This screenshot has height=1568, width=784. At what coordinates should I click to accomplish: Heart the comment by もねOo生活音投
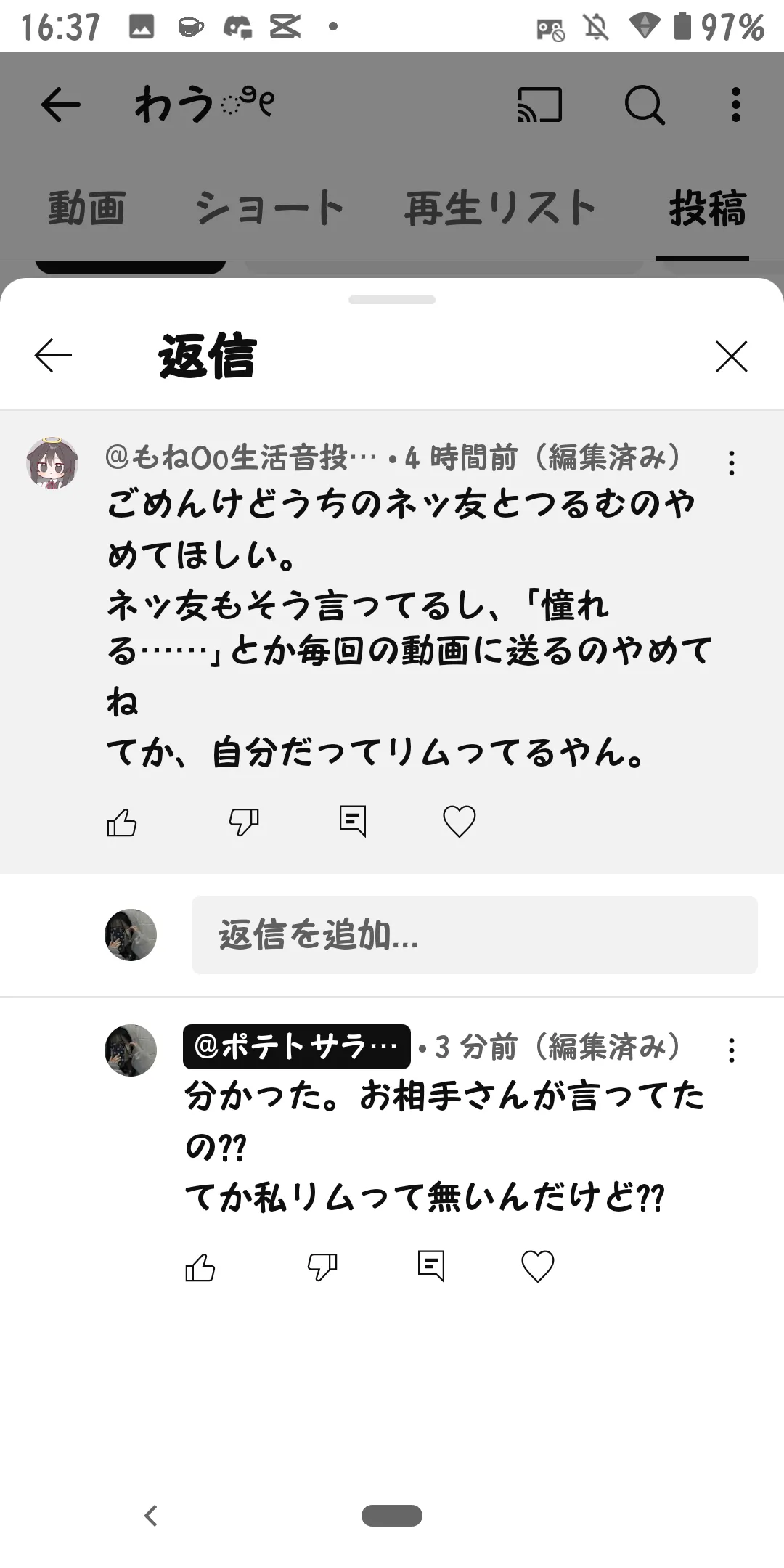(x=459, y=822)
